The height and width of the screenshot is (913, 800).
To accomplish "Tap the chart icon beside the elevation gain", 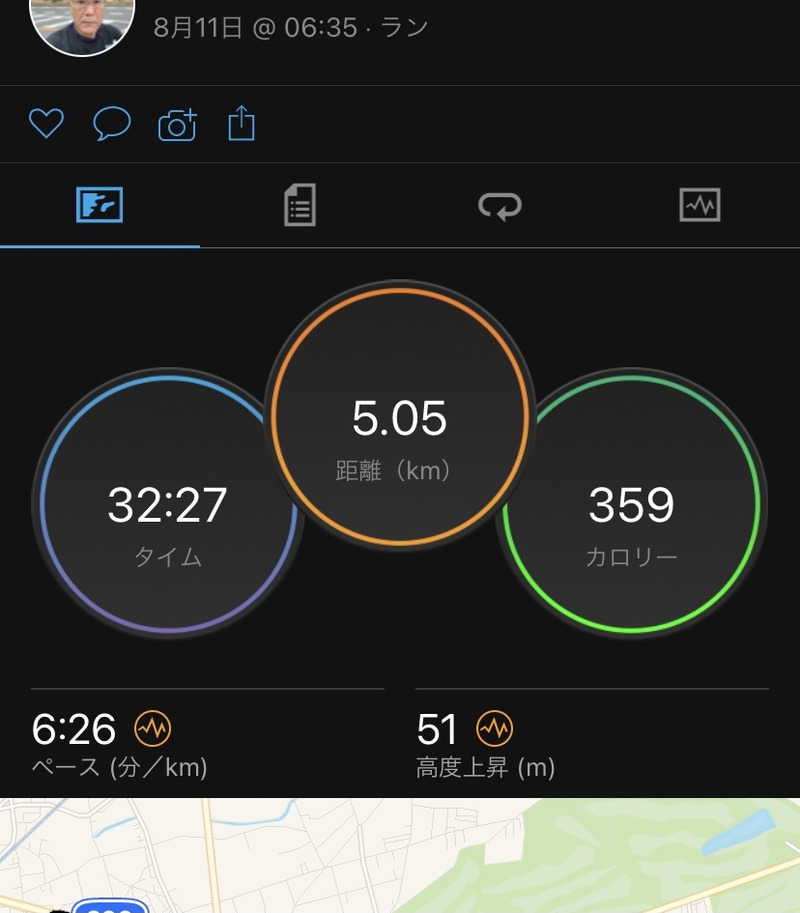I will (x=495, y=729).
